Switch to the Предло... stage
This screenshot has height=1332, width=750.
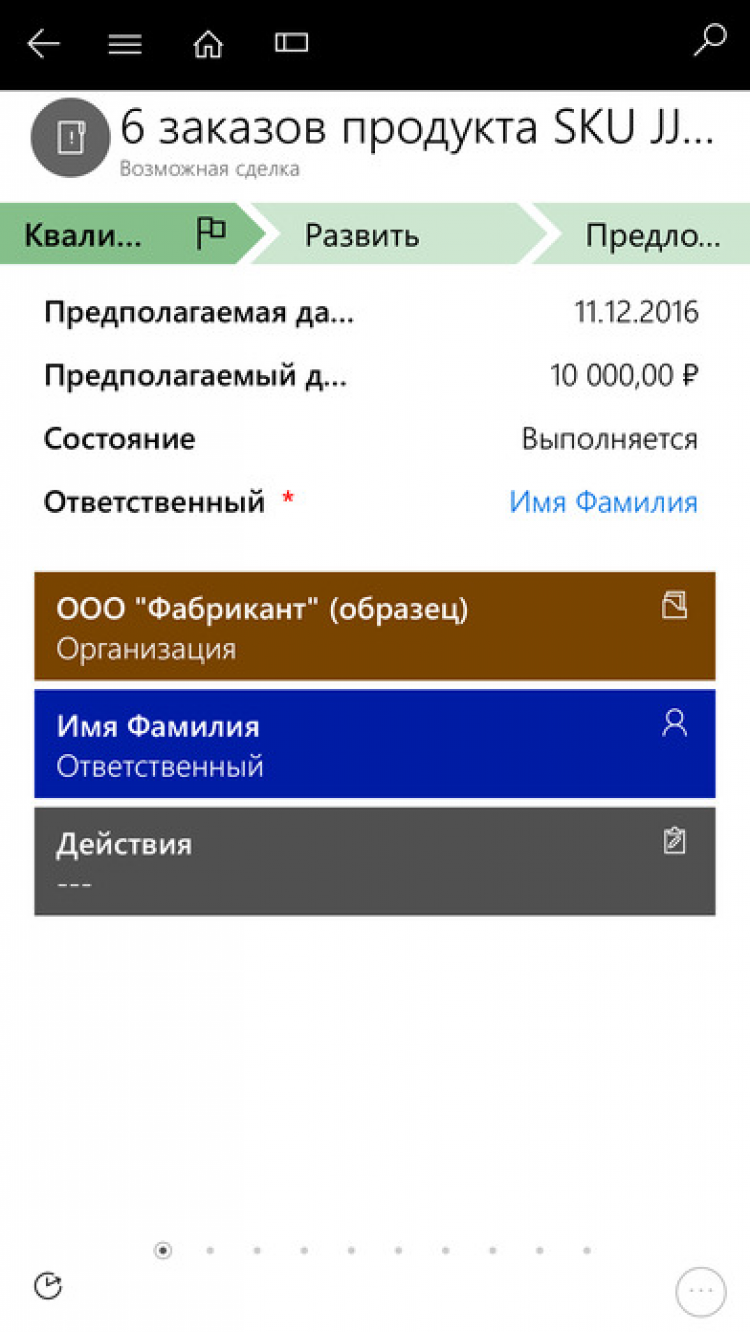[x=652, y=236]
